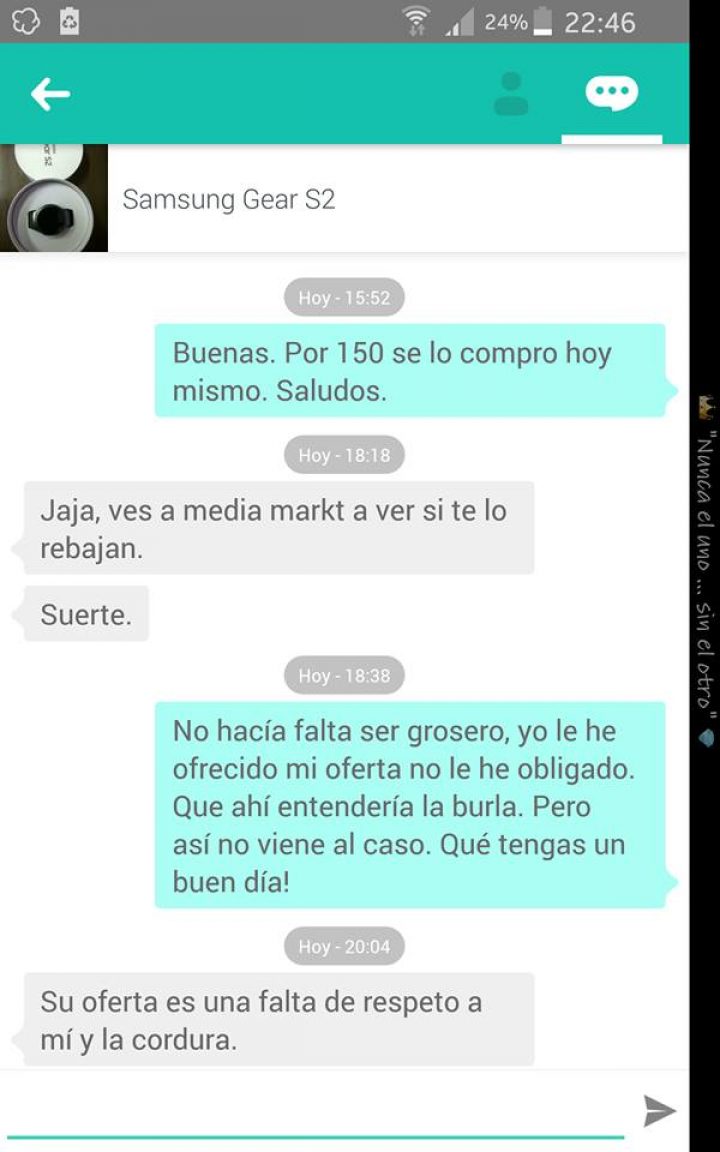720x1152 pixels.
Task: Tap the green 150 euro offer message
Action: pyautogui.click(x=410, y=367)
